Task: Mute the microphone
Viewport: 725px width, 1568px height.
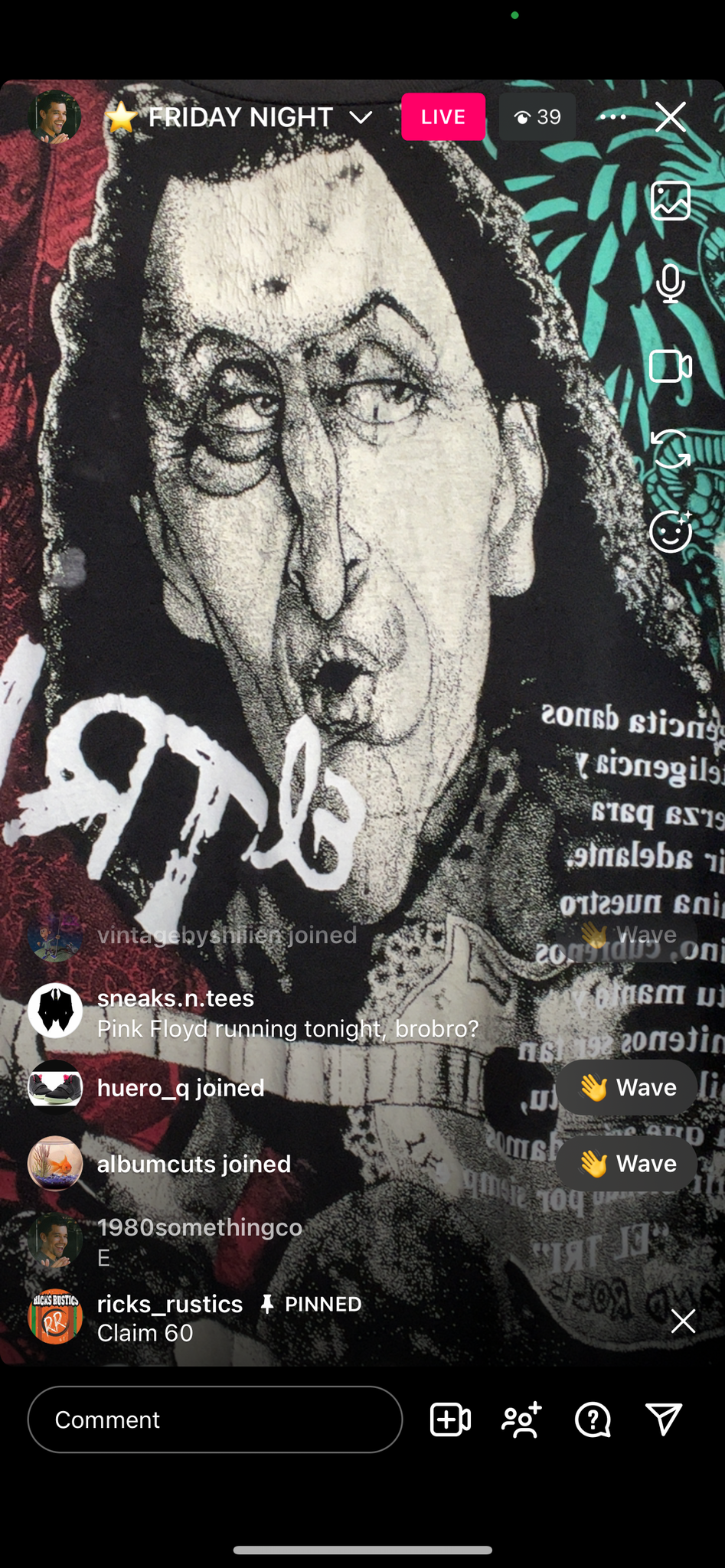Action: click(x=670, y=283)
